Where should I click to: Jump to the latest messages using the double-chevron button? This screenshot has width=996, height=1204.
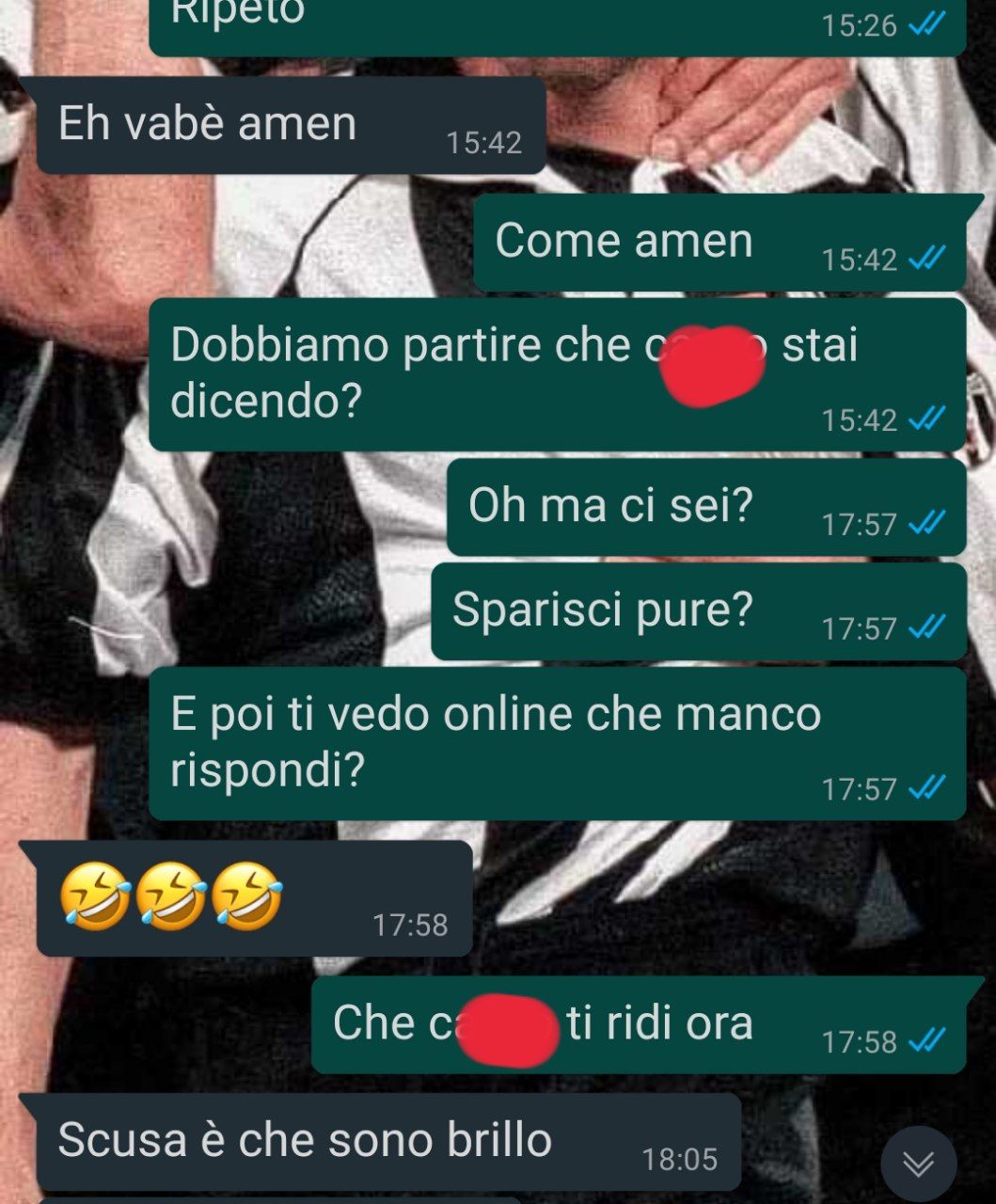(x=919, y=1164)
